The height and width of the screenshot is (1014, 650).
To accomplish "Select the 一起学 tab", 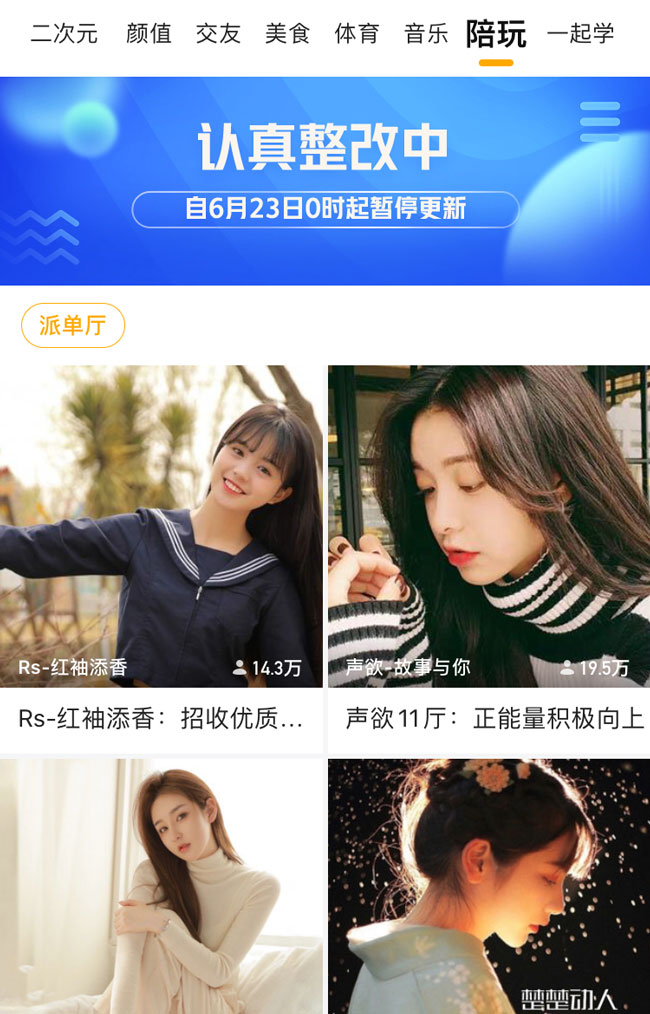I will pos(580,34).
